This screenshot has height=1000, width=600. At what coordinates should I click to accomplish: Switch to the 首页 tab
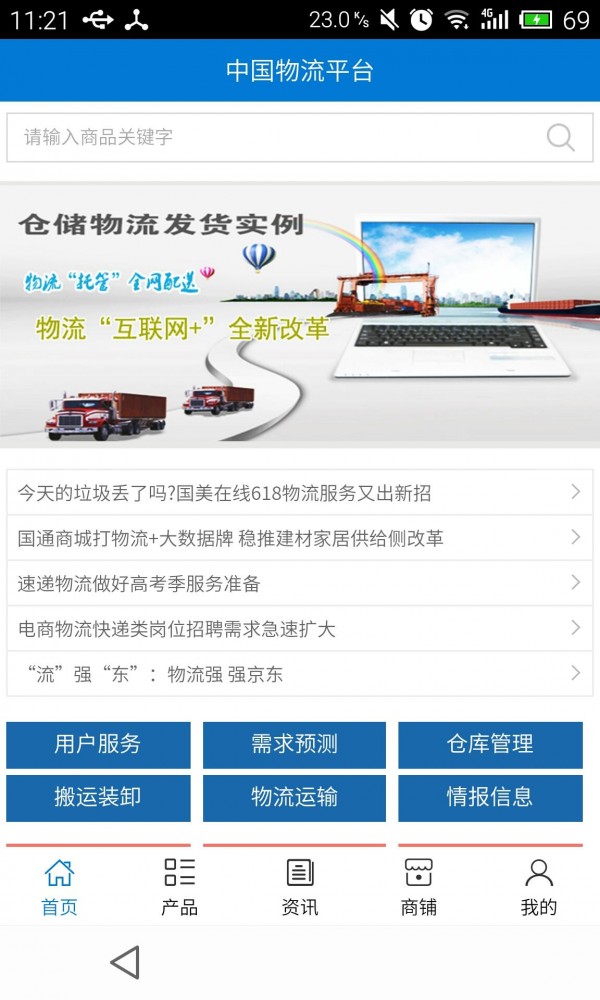click(x=59, y=886)
